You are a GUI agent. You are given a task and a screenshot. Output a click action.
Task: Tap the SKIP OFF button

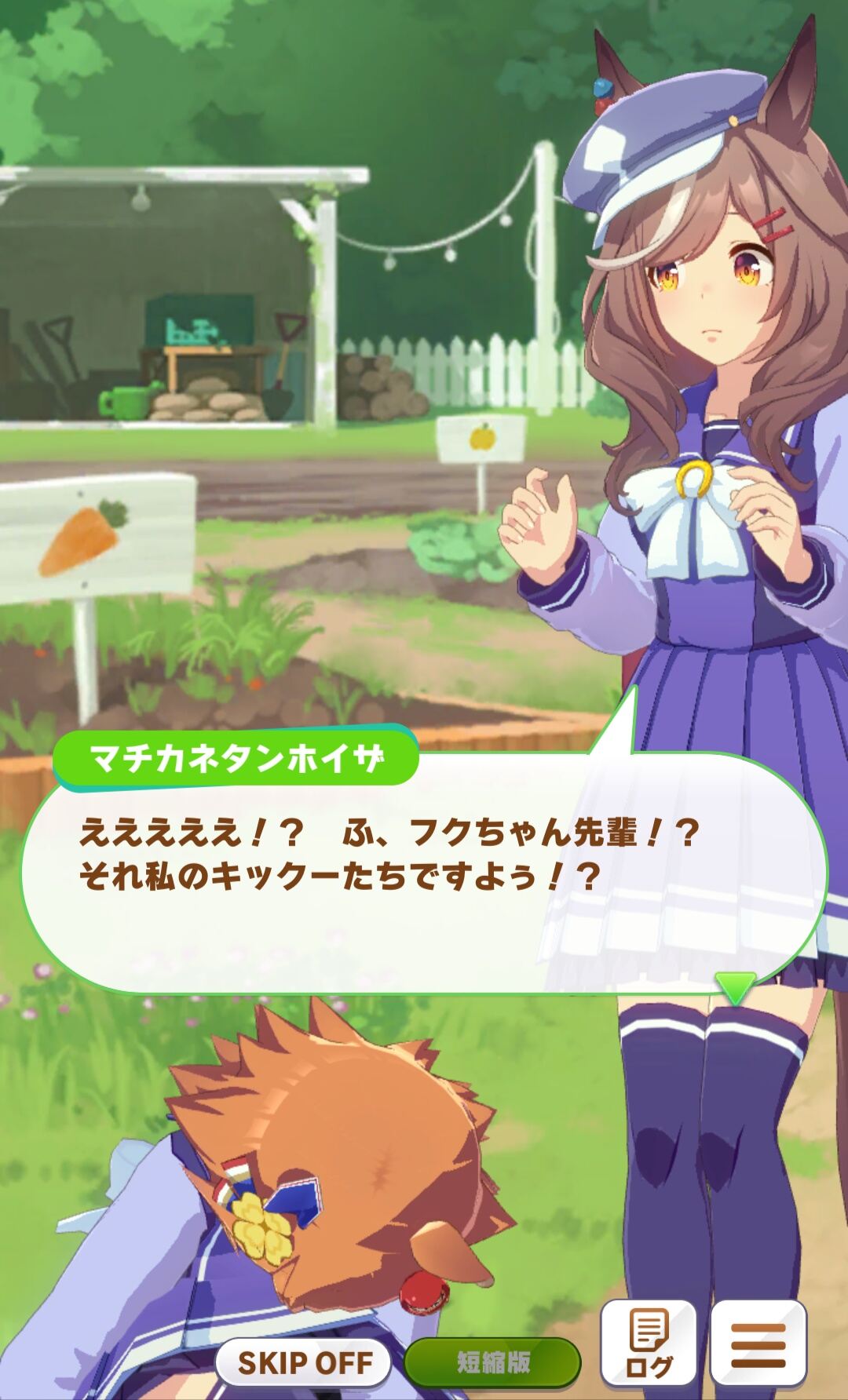[304, 1362]
